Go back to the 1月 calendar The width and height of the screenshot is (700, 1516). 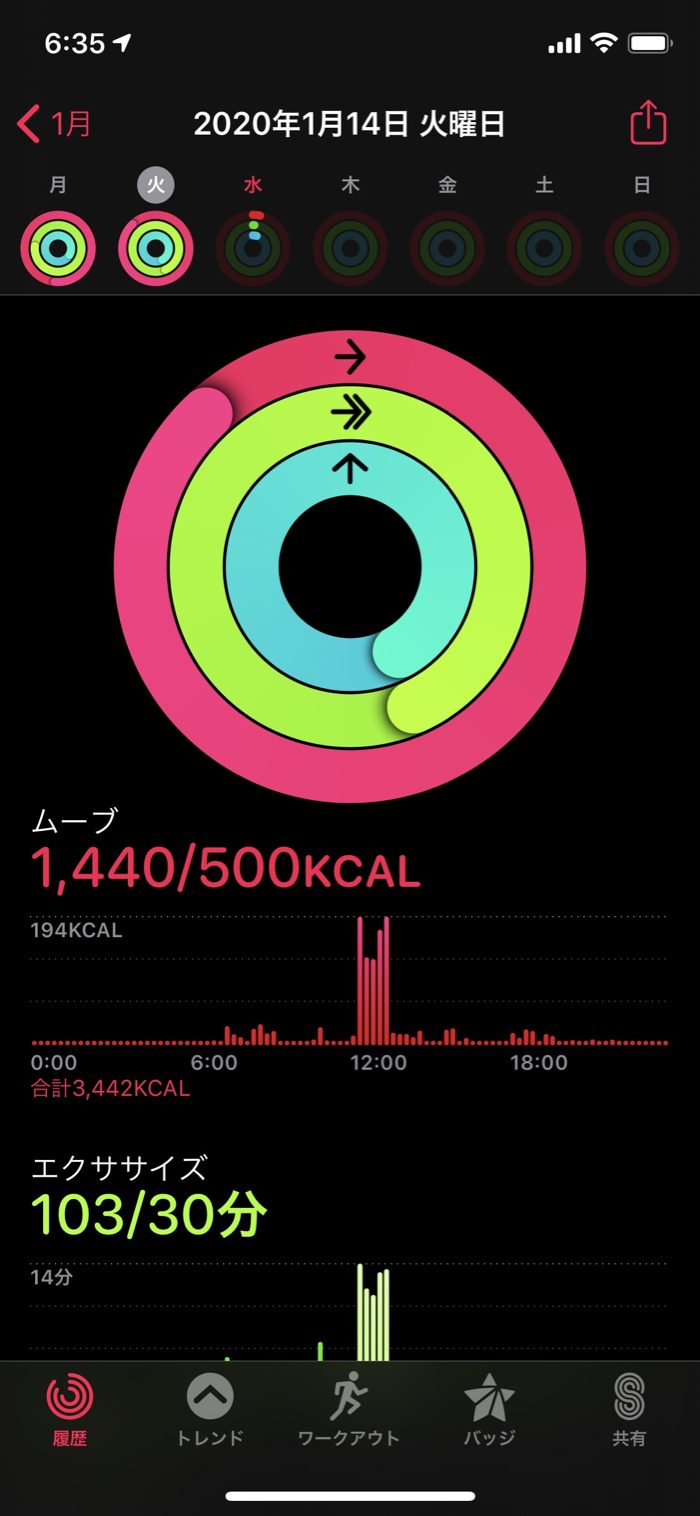click(54, 124)
